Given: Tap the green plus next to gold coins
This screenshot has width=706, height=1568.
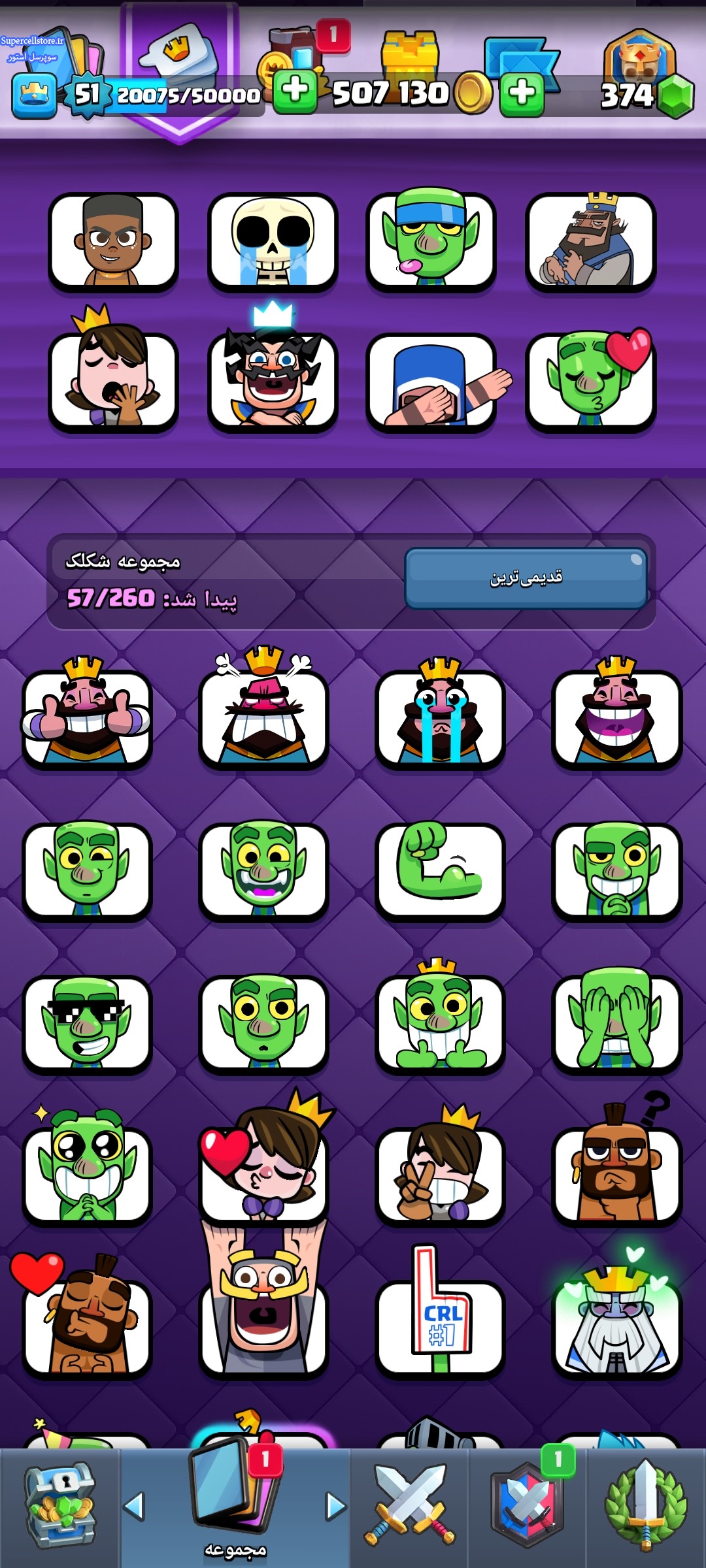Looking at the screenshot, I should [522, 94].
